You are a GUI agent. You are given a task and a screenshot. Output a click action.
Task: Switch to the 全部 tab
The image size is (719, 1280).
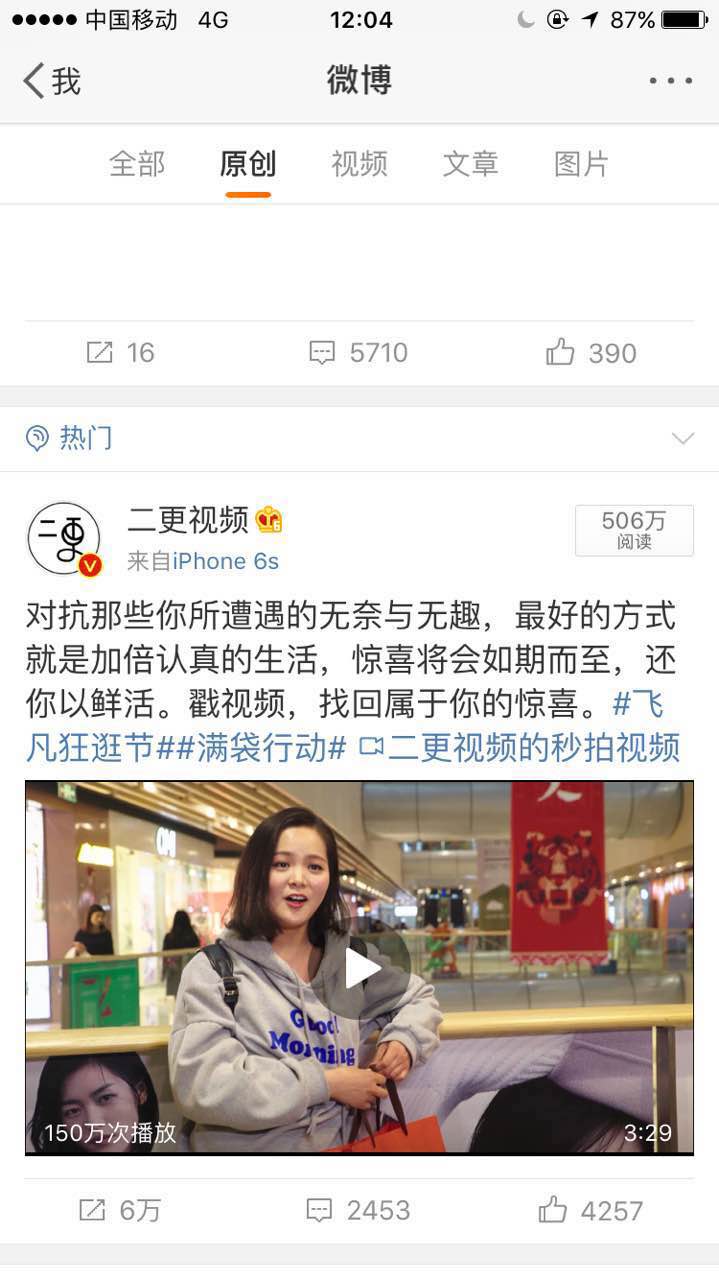[137, 164]
